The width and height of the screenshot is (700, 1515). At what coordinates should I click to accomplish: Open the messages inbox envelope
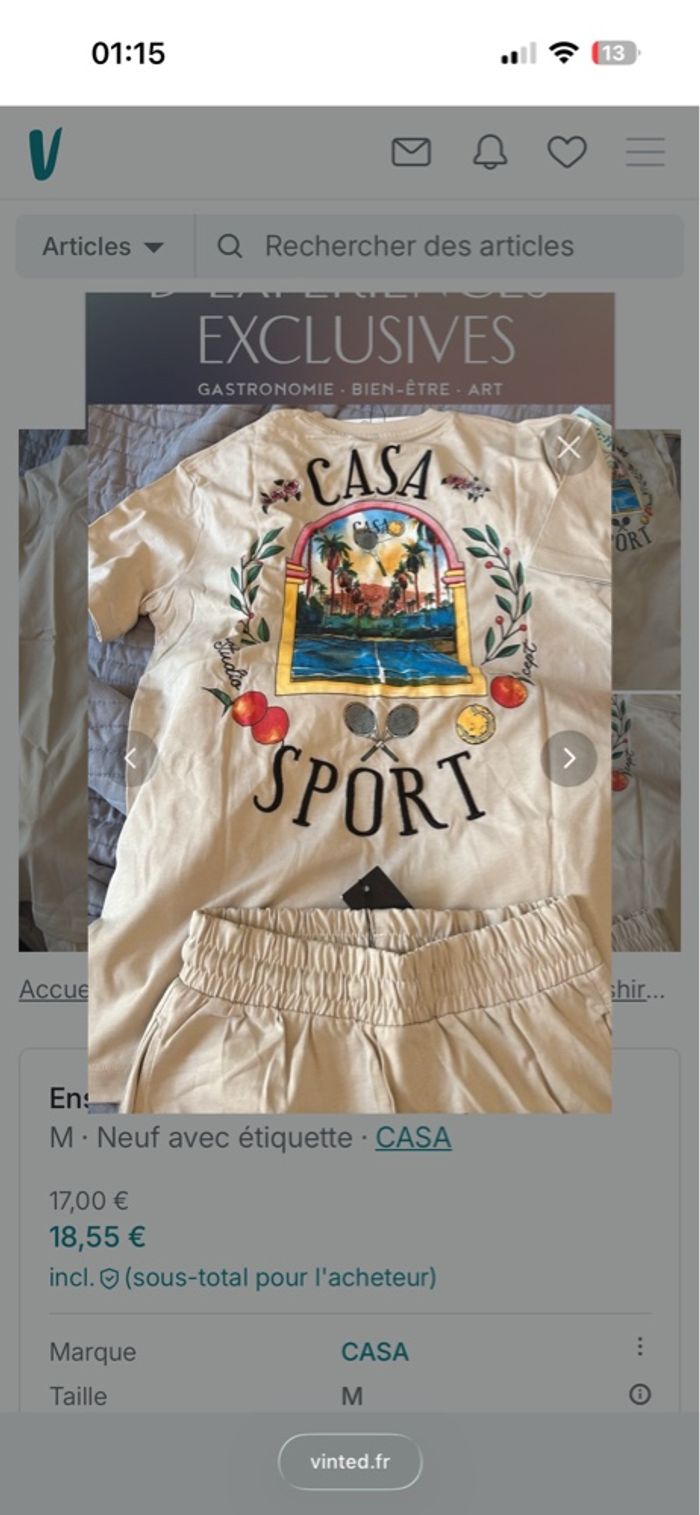tap(411, 152)
